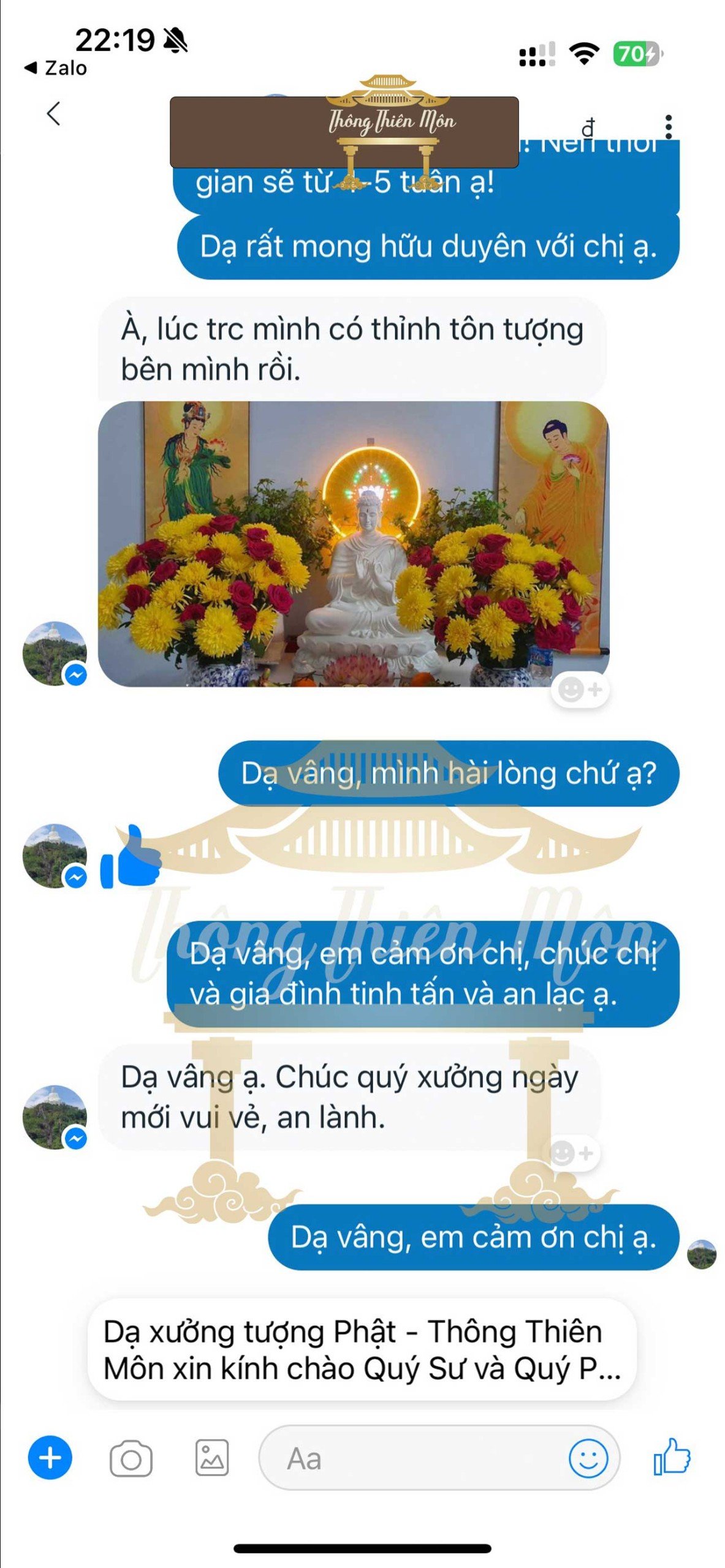The height and width of the screenshot is (1568, 725).
Task: Open the Buddha altar photo
Action: pos(353,544)
